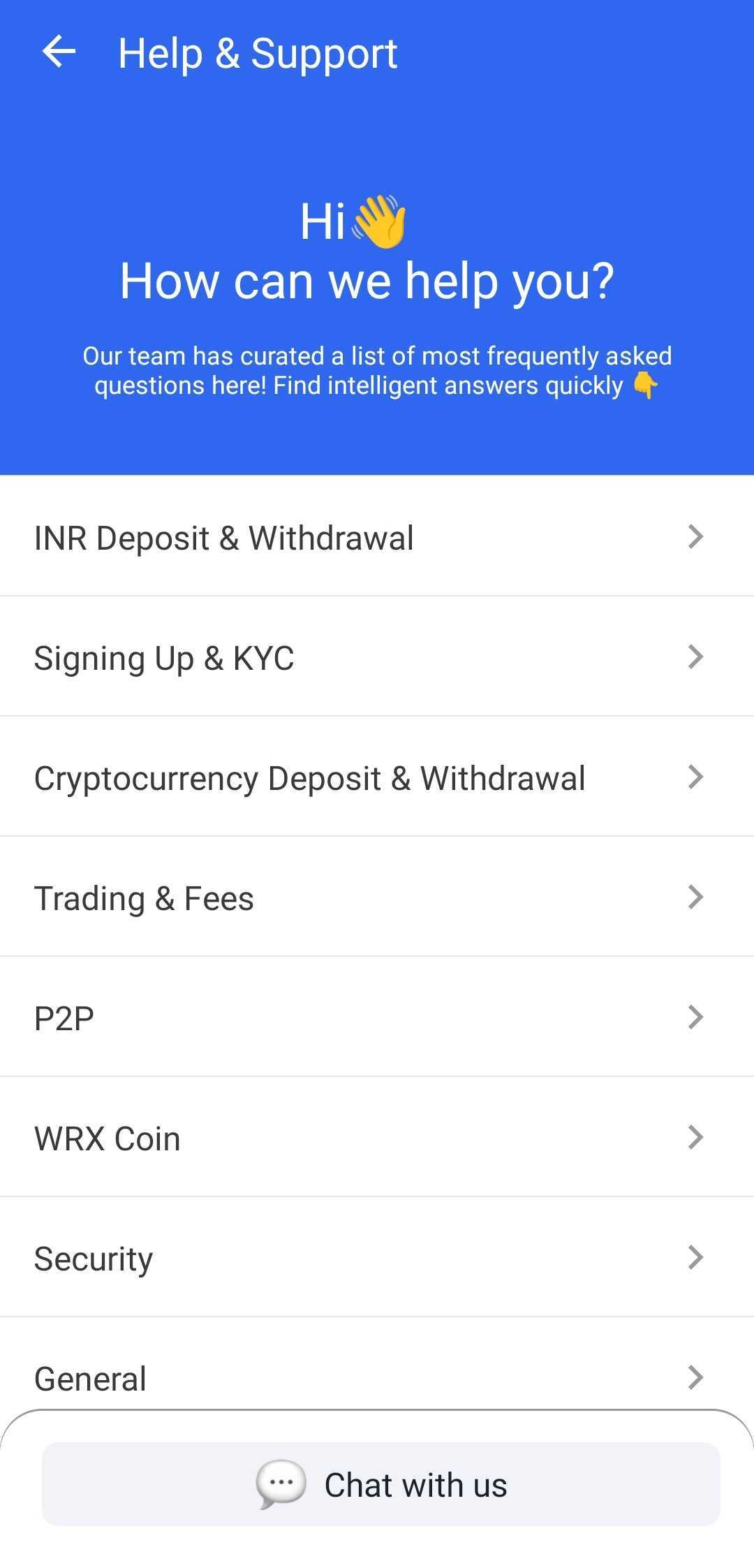Click the Help & Support title text

point(257,52)
